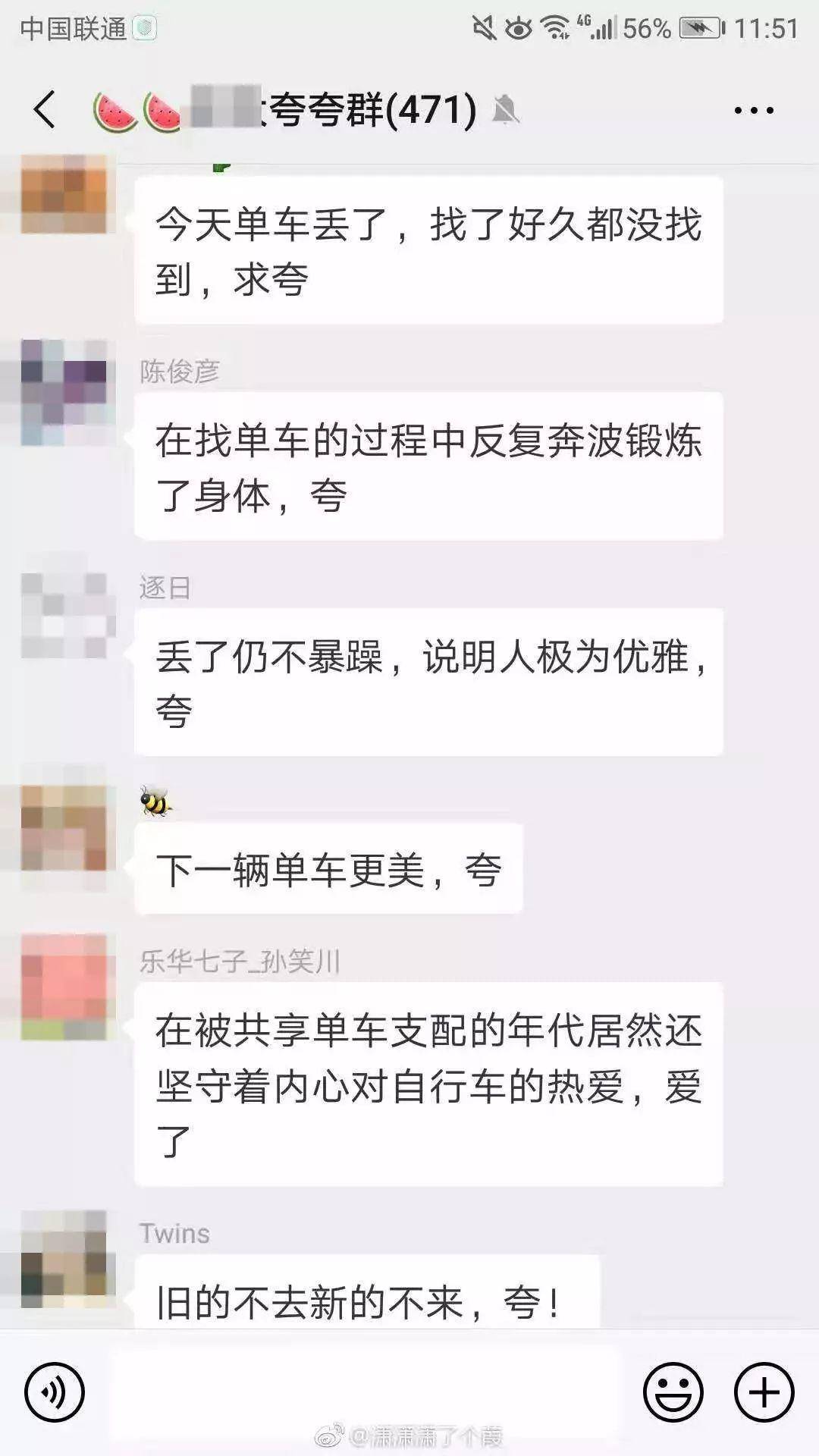
Task: Open the plus attachments menu
Action: [x=764, y=1392]
